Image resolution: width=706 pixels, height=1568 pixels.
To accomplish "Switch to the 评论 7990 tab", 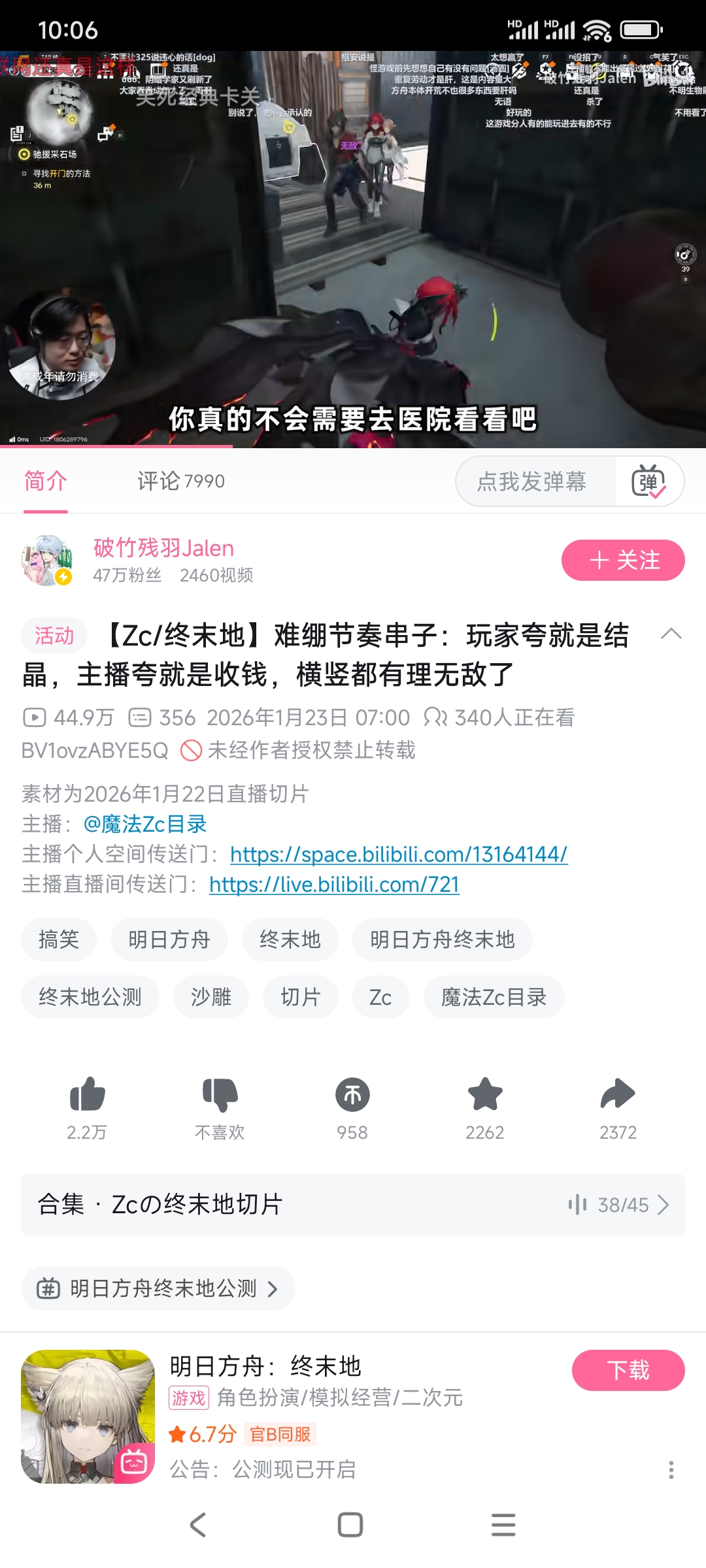I will [180, 482].
